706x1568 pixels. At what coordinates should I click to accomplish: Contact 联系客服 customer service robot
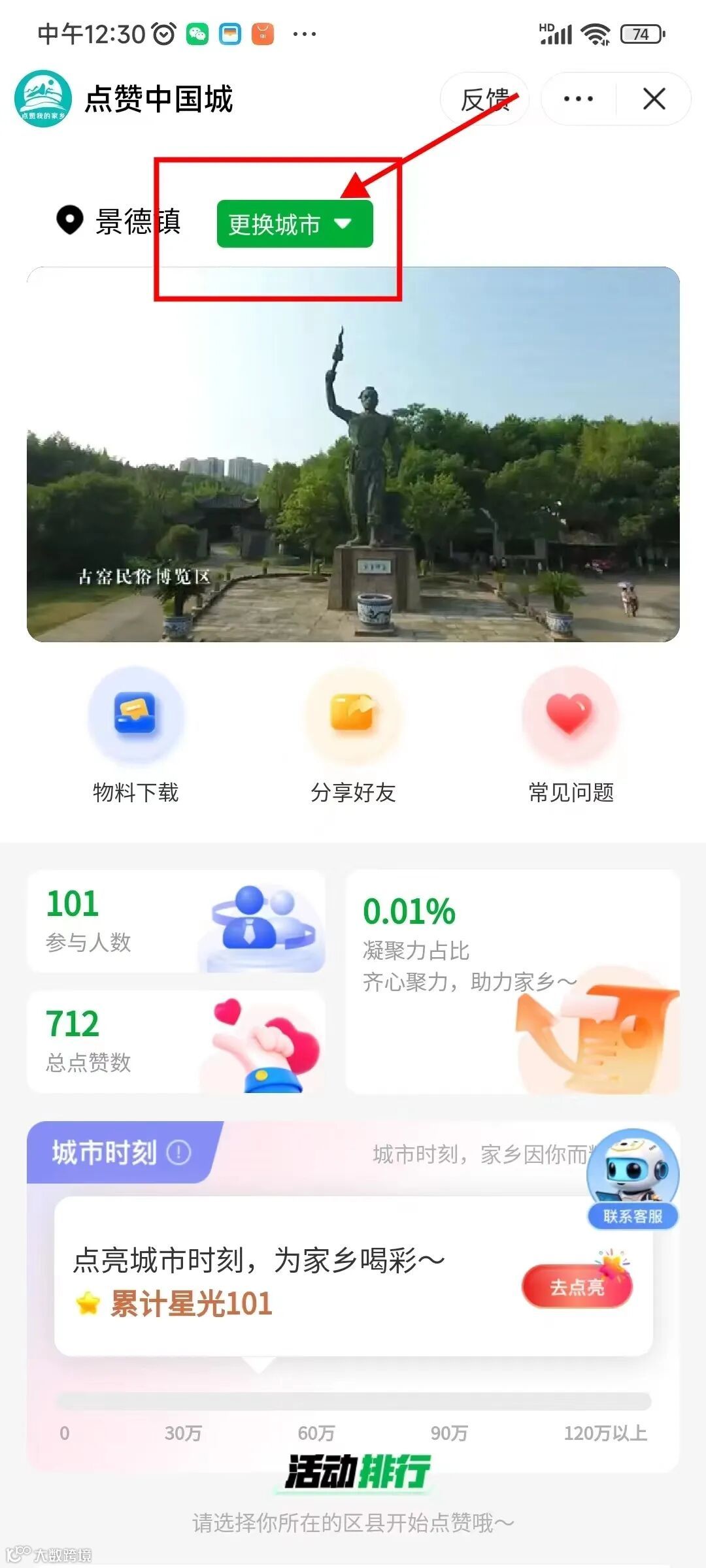click(x=632, y=1179)
